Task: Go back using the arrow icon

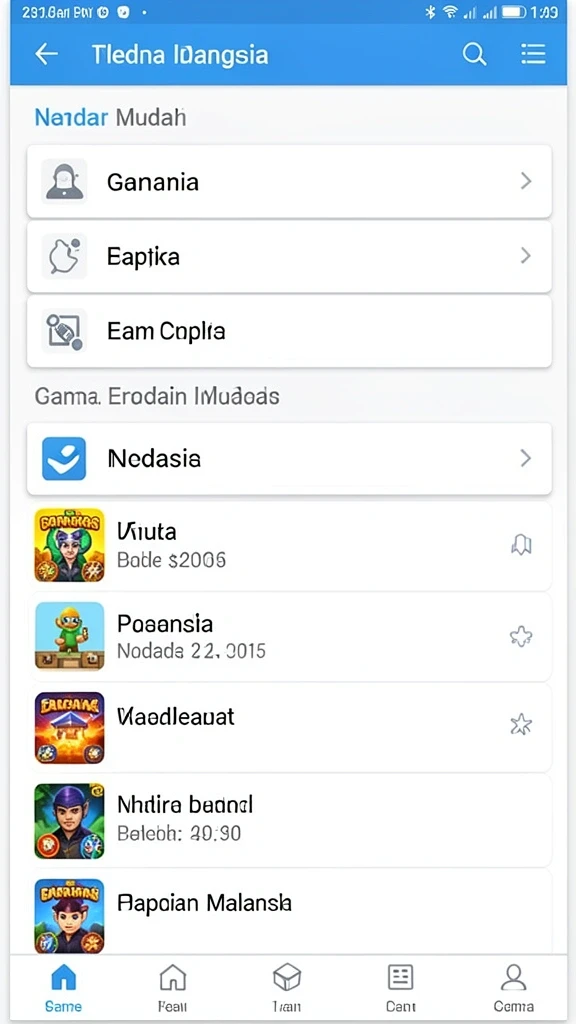Action: click(46, 54)
